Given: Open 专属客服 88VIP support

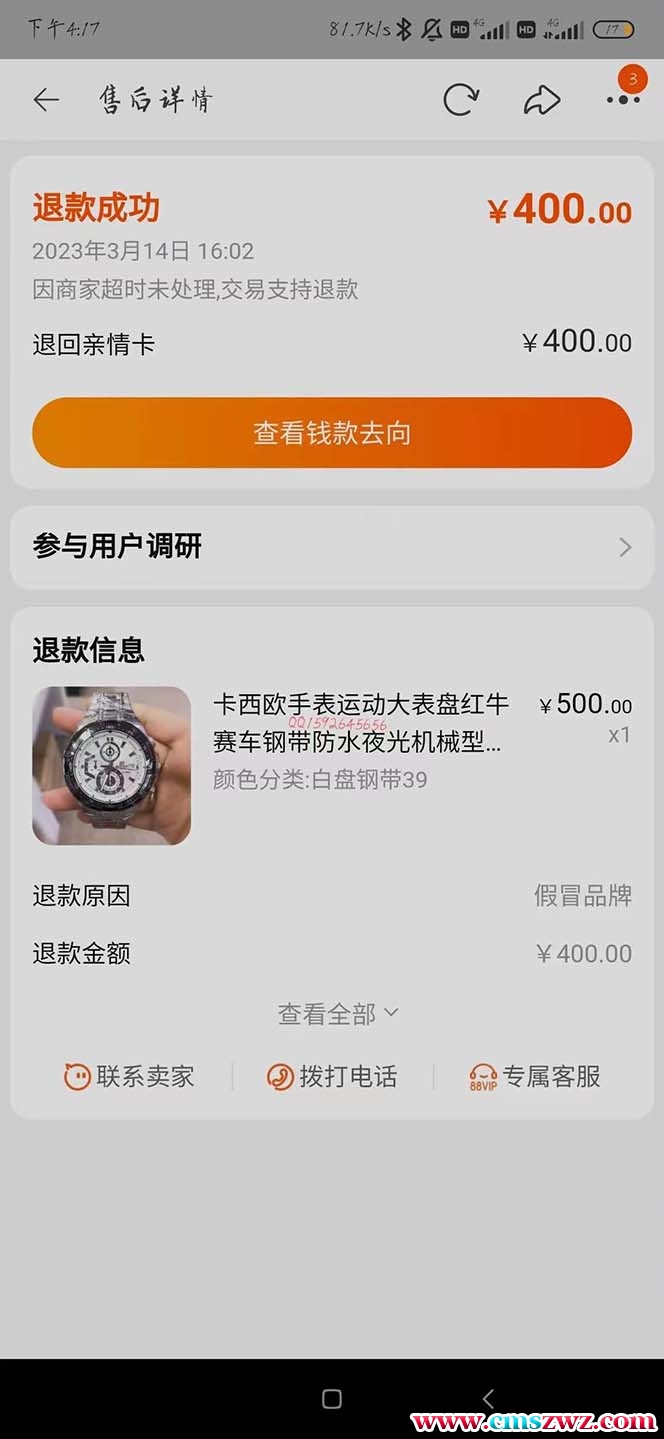Looking at the screenshot, I should coord(535,1077).
